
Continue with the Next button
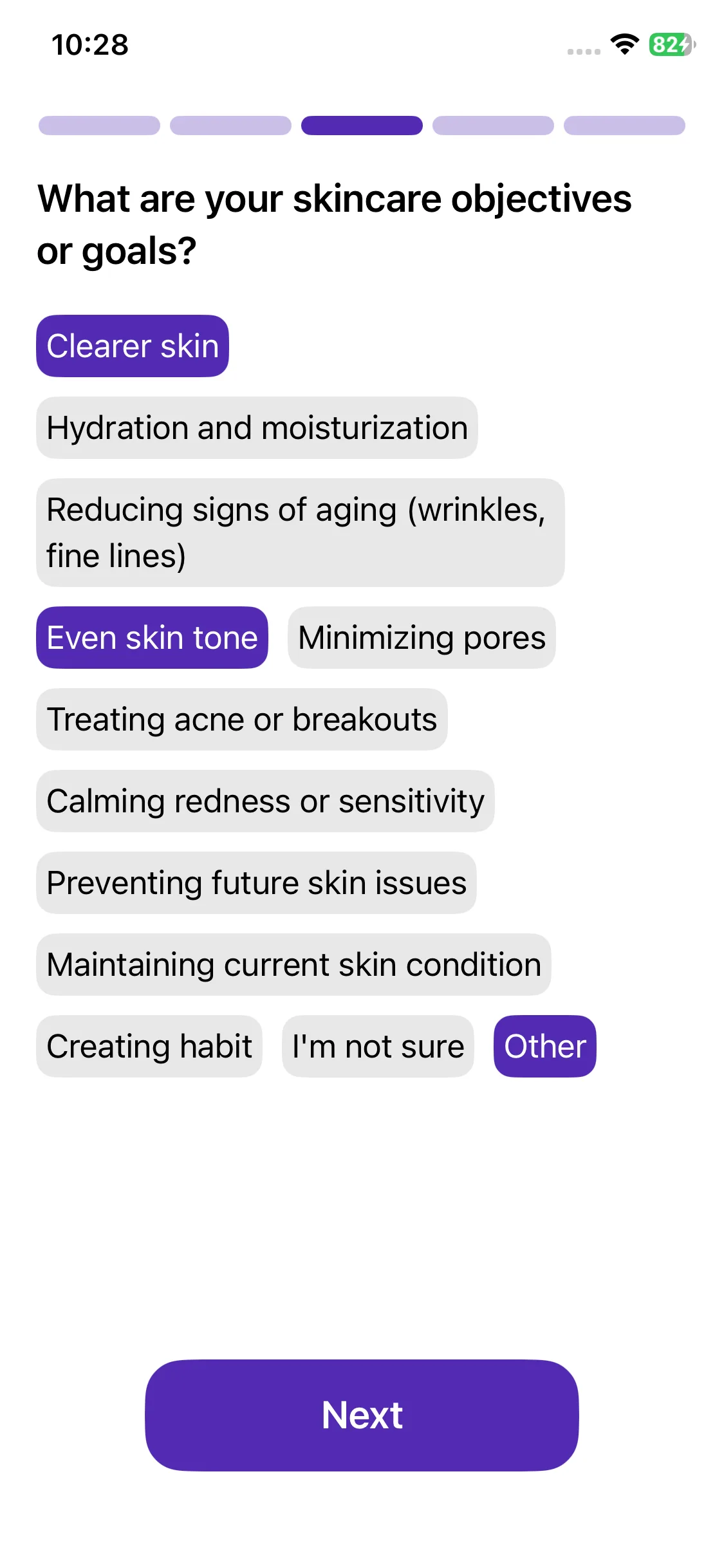pos(362,1415)
